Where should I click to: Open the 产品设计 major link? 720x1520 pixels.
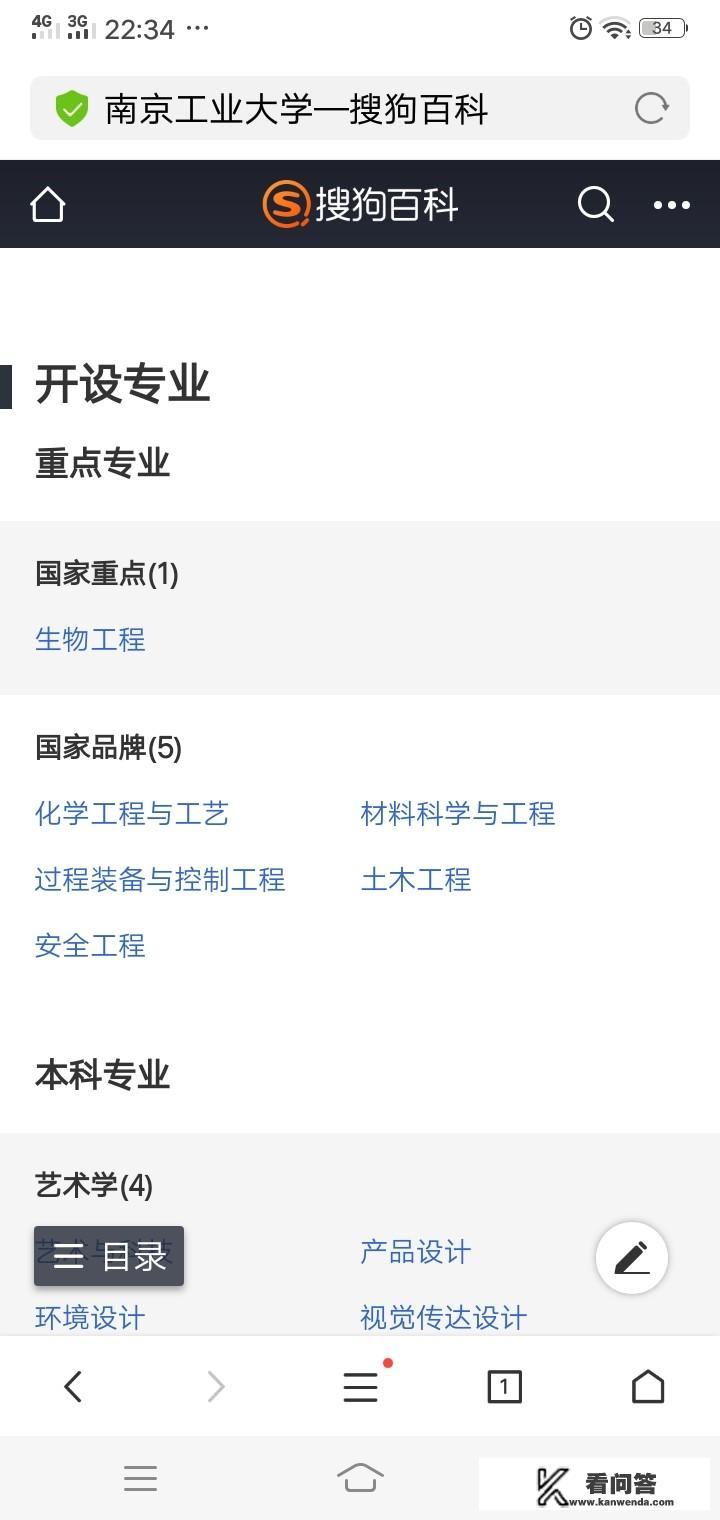[414, 1251]
